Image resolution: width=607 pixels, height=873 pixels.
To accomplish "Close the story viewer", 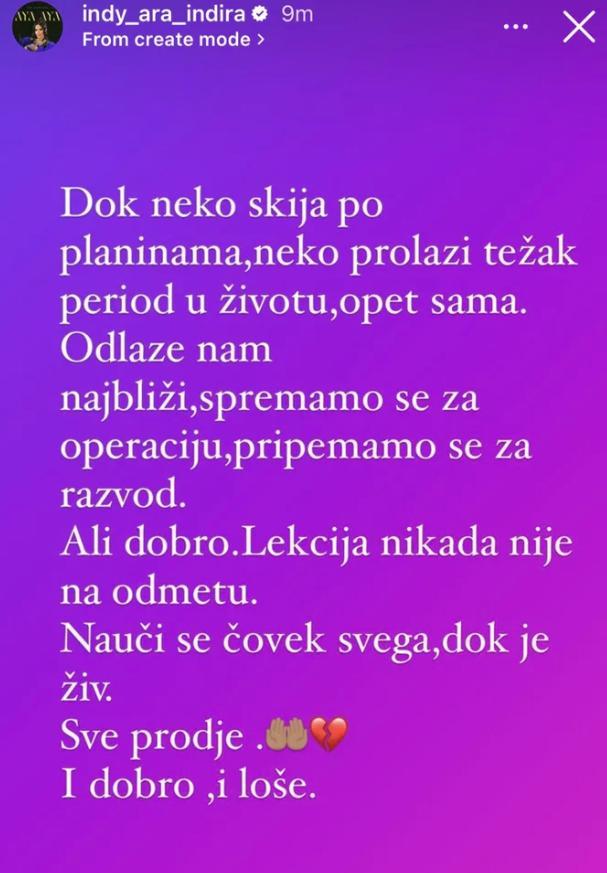I will click(579, 28).
